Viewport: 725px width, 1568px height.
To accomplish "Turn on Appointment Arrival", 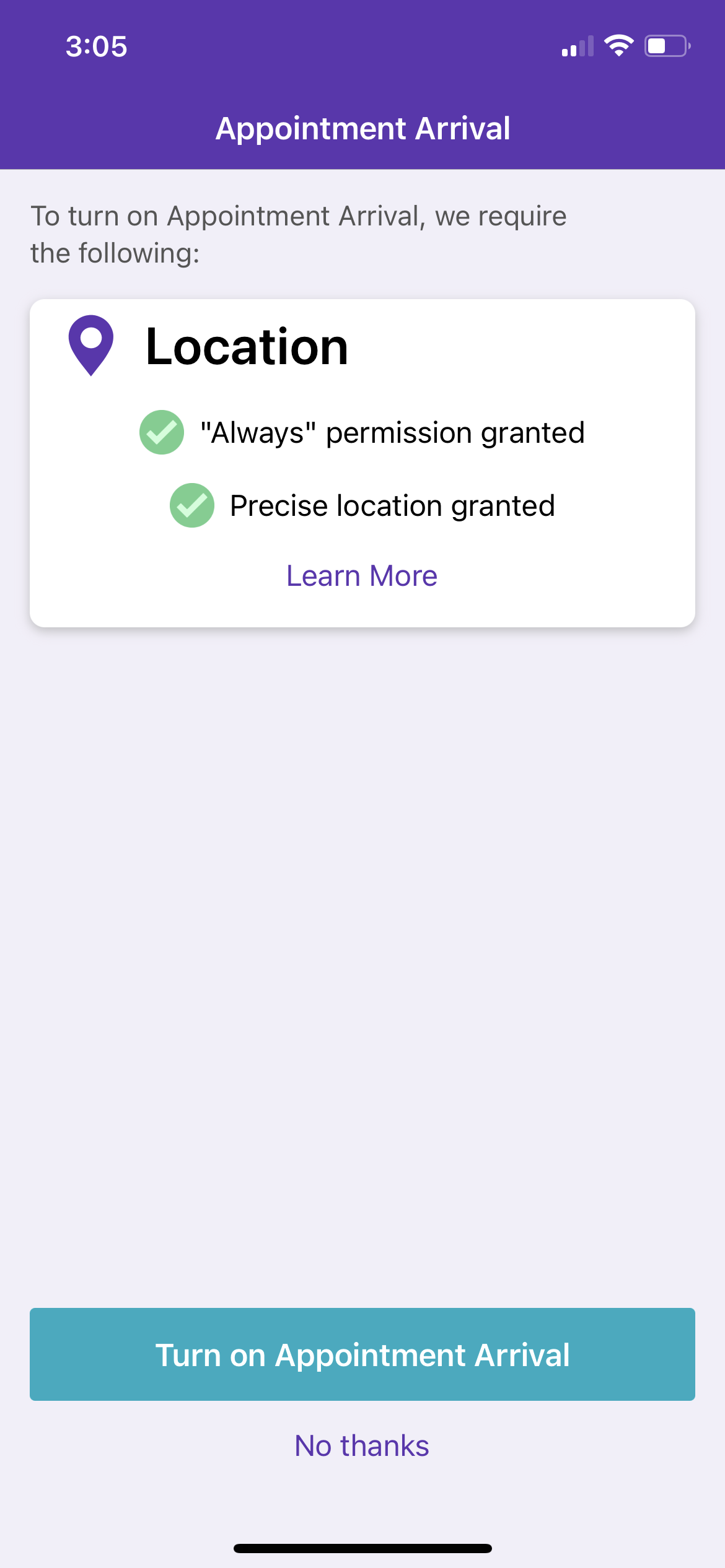I will click(362, 1354).
